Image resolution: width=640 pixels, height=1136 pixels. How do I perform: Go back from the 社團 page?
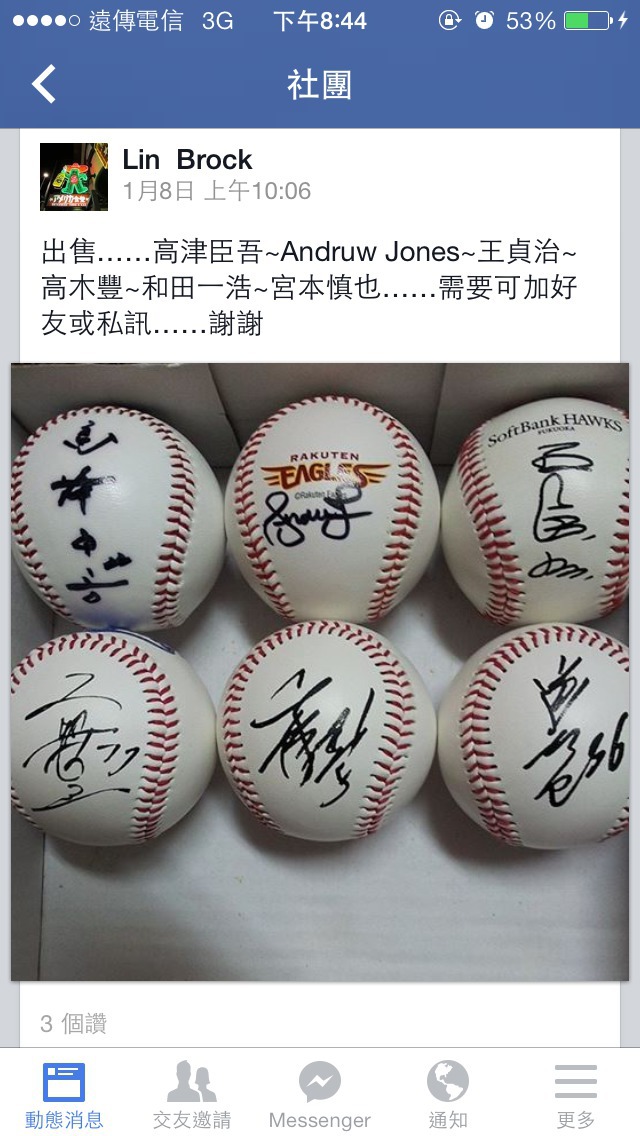(43, 84)
